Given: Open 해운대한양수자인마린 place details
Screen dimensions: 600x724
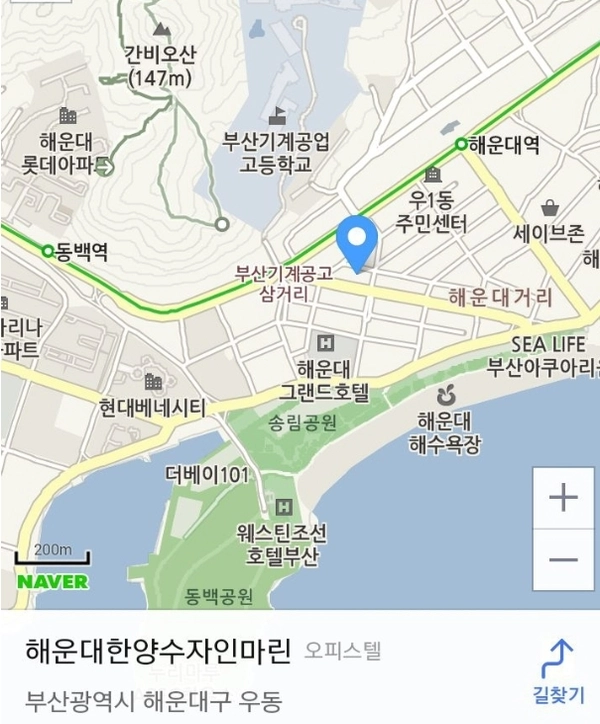Looking at the screenshot, I should [158, 654].
